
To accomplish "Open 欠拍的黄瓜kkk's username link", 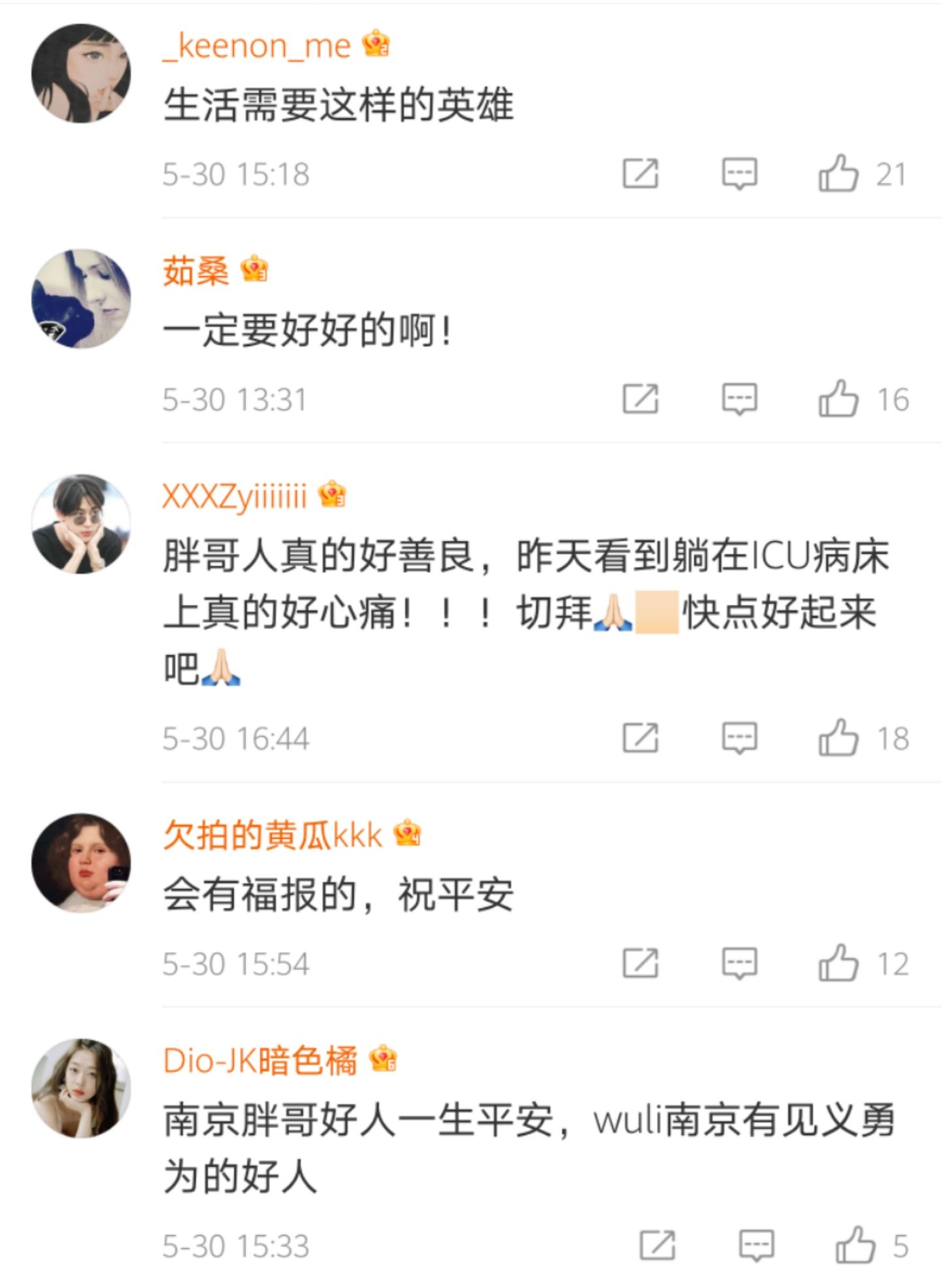I will point(272,835).
